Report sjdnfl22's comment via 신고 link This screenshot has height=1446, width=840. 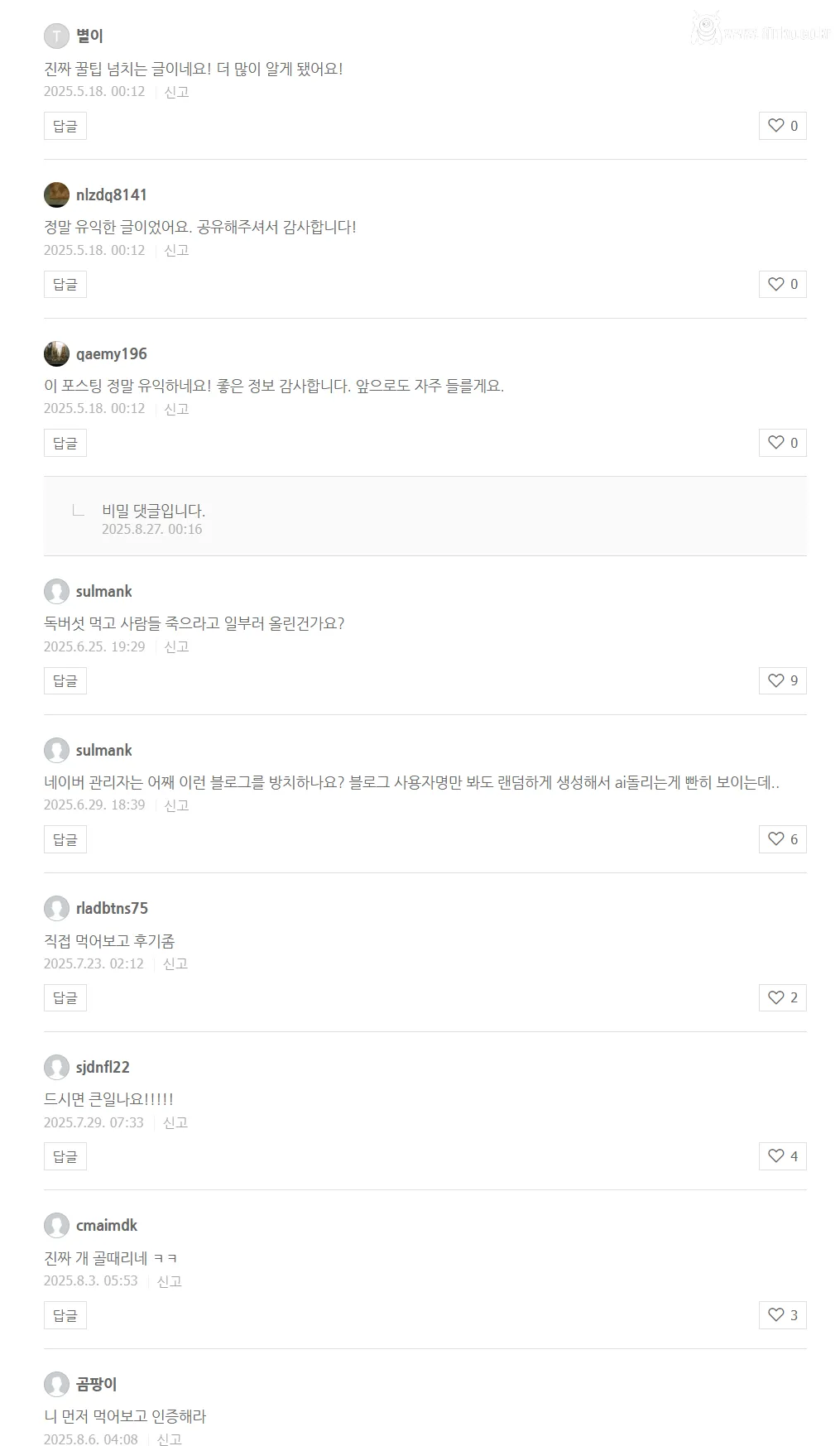click(x=175, y=1122)
